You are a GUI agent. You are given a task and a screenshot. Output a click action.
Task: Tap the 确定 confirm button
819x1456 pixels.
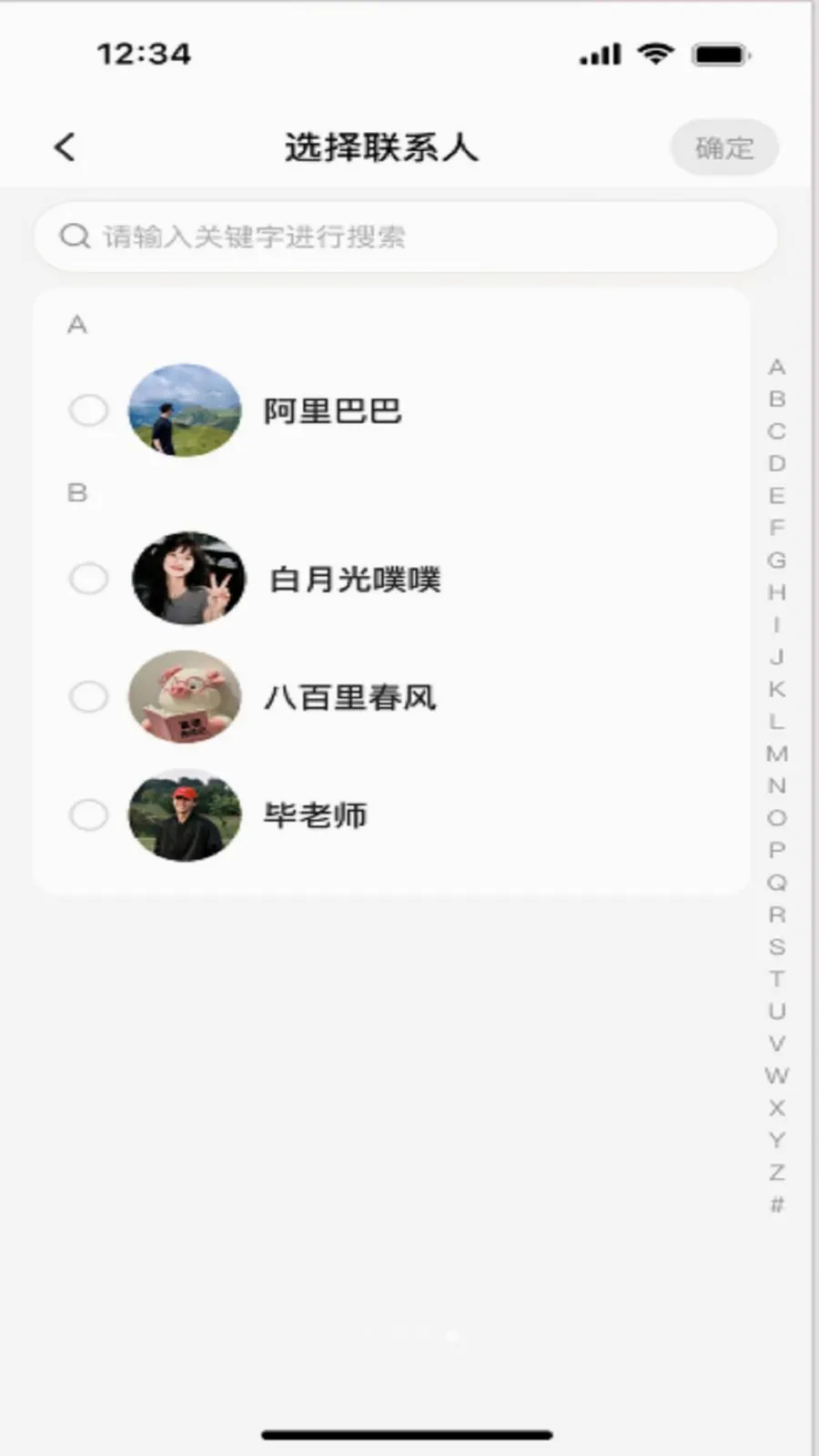coord(724,147)
